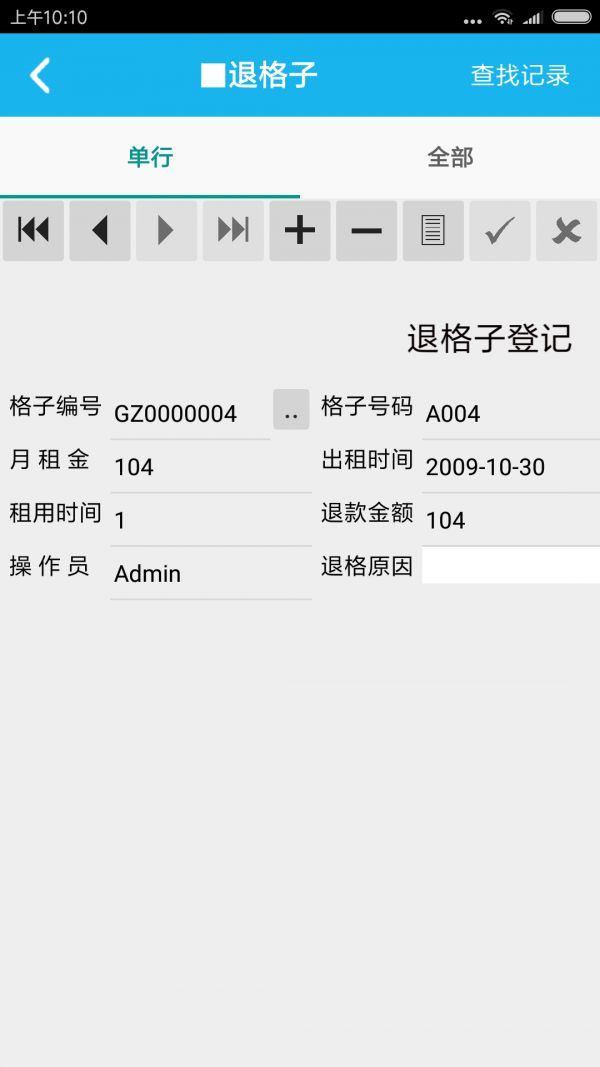Open 查找记录 to find records

coord(520,75)
